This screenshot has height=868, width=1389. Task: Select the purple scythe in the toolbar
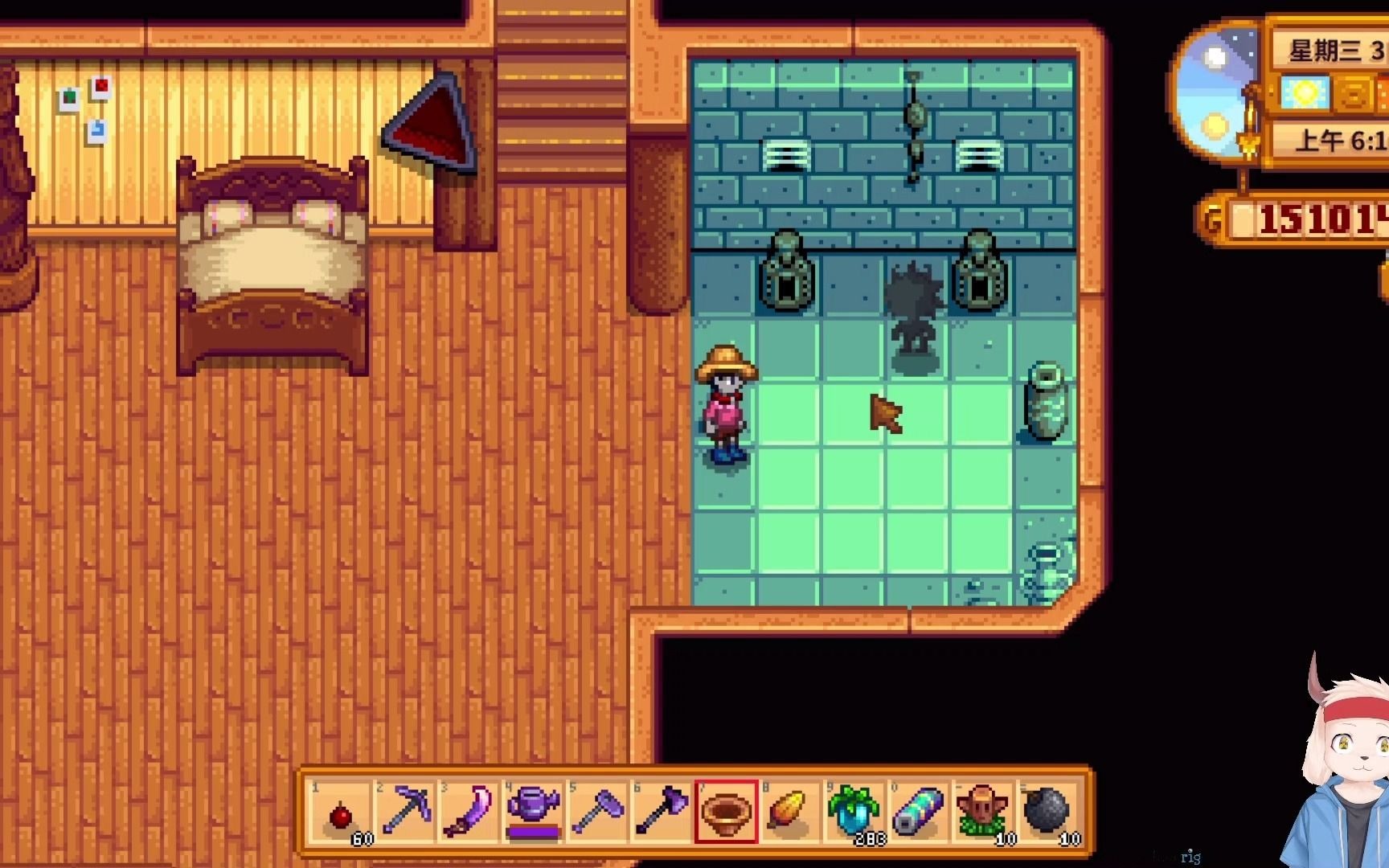(x=469, y=812)
